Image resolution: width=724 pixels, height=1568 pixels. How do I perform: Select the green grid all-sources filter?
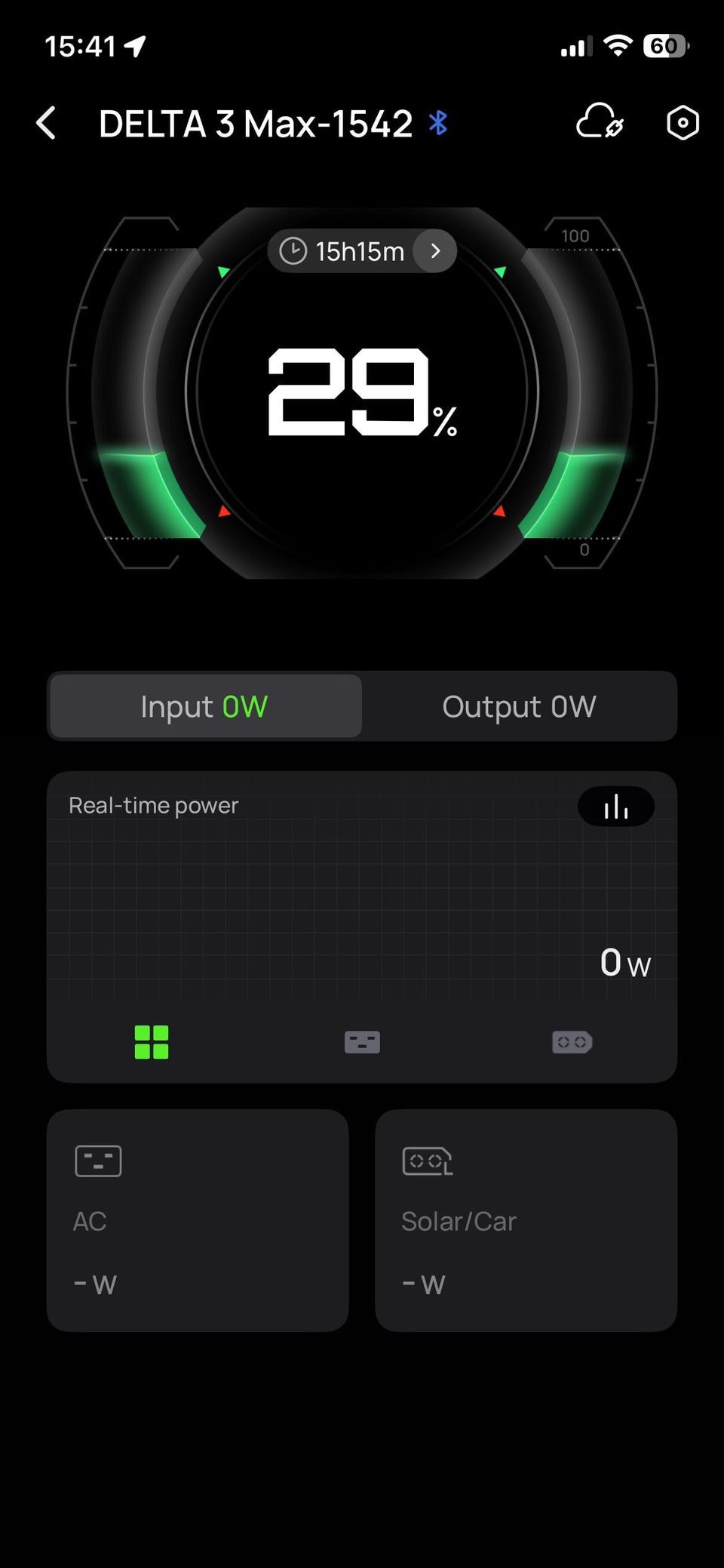[152, 1042]
